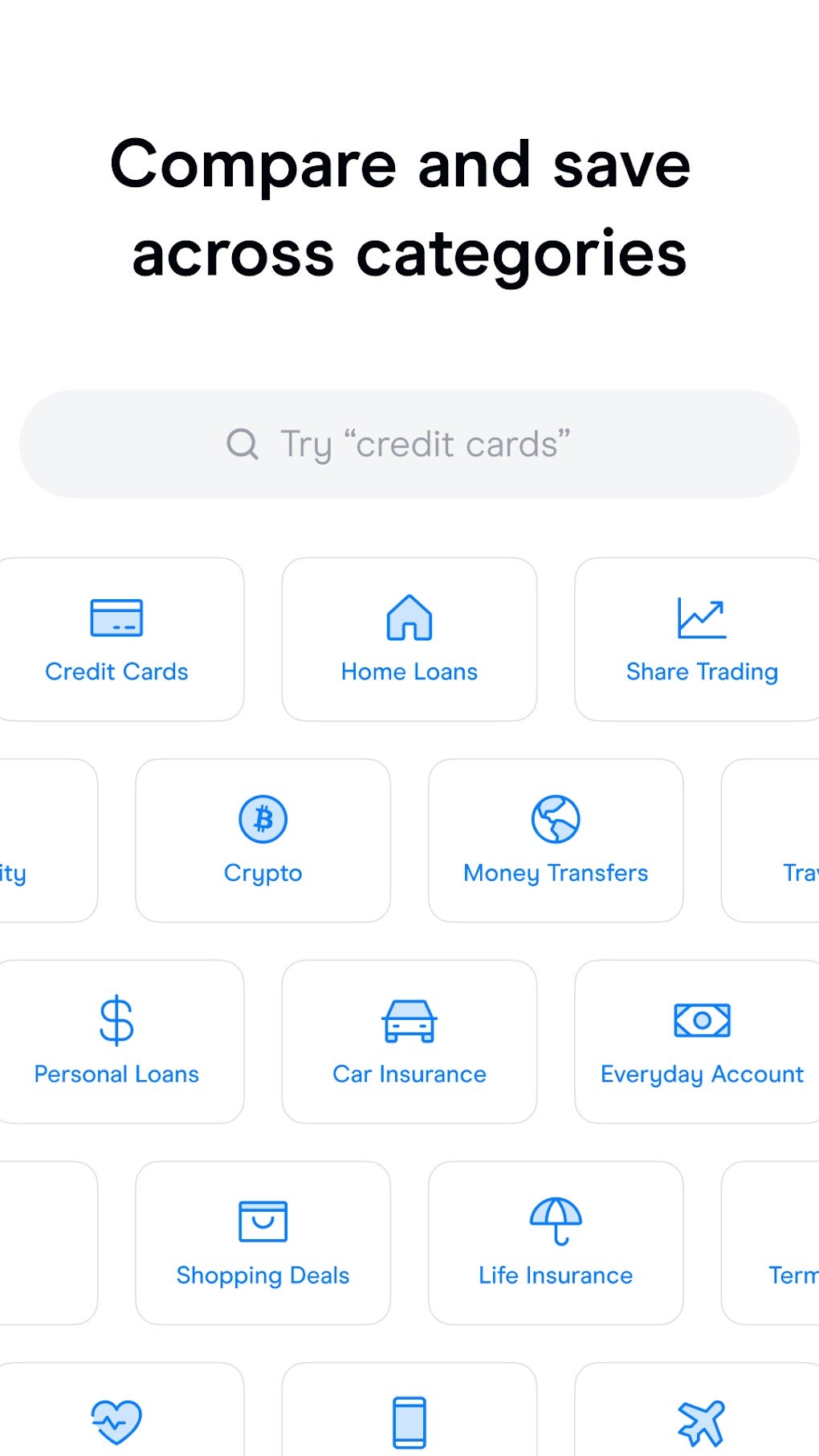Select the Home Loans category card
The height and width of the screenshot is (1456, 819).
click(409, 639)
